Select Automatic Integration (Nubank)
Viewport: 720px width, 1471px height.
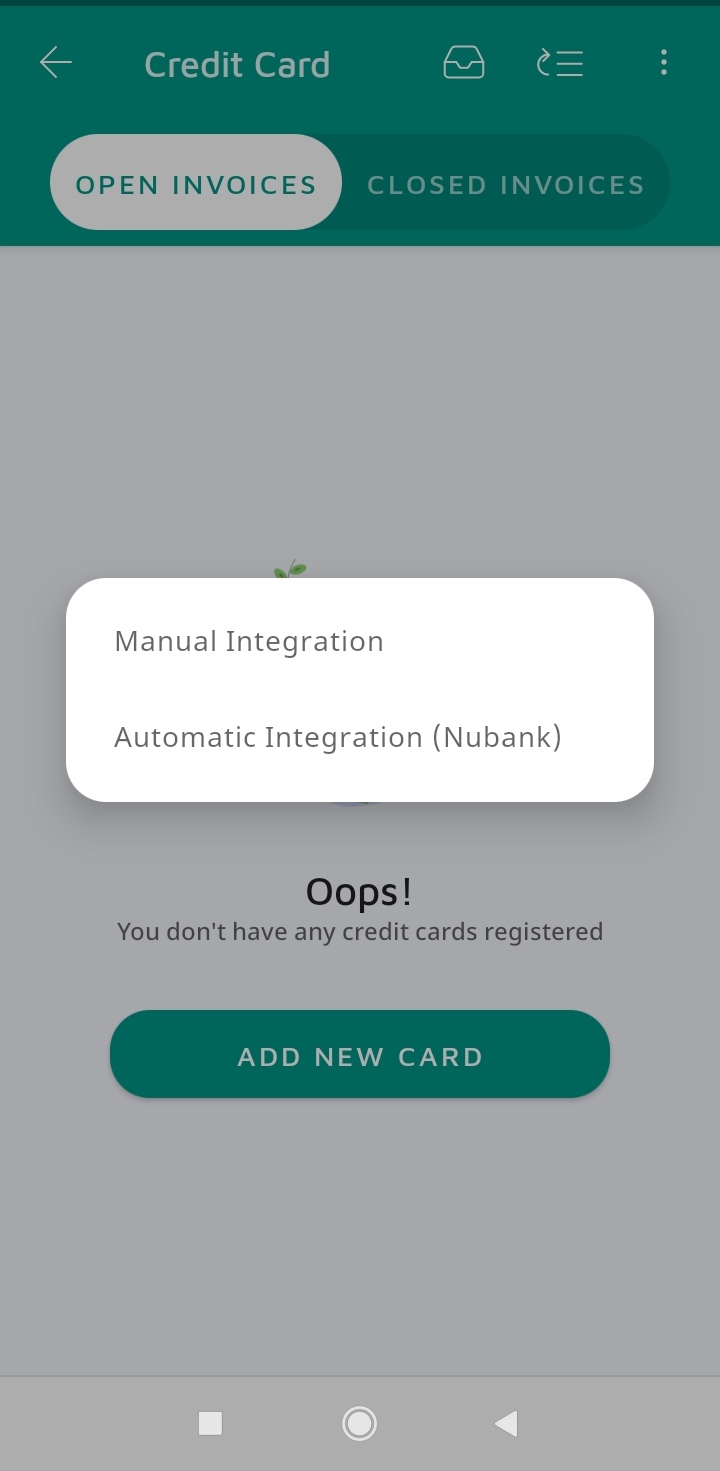[x=338, y=737]
